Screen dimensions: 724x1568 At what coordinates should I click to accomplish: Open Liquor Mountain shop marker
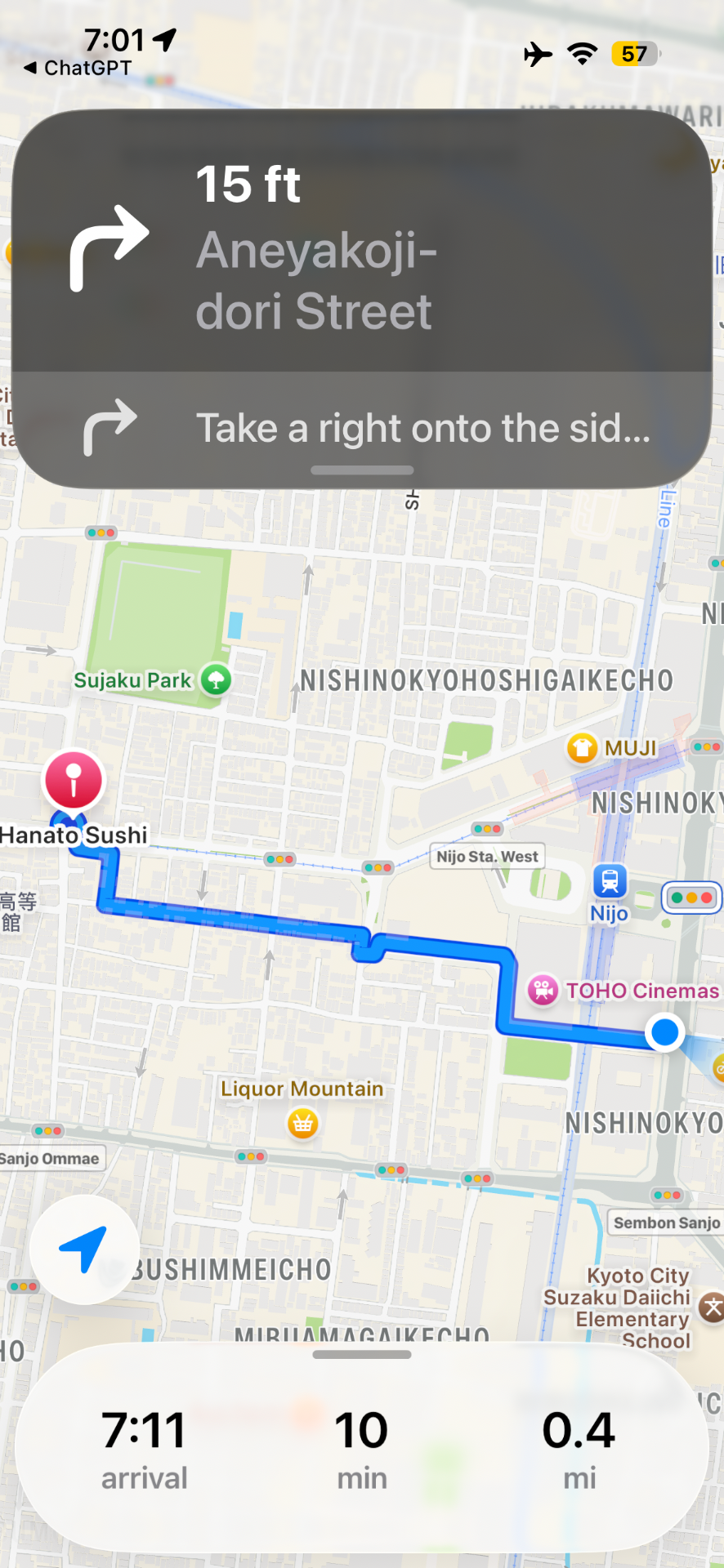click(x=302, y=1124)
